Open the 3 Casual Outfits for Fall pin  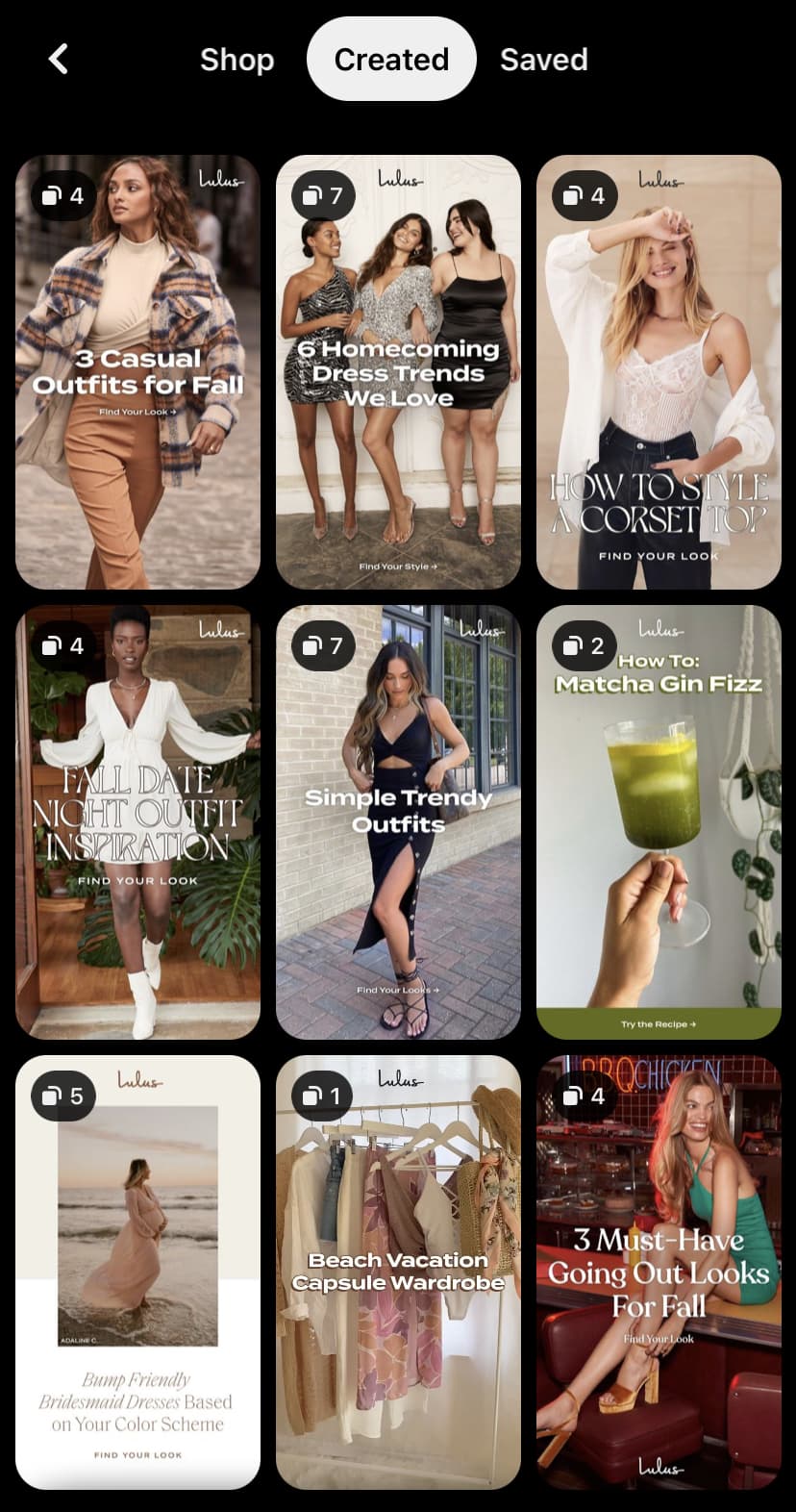pos(137,371)
